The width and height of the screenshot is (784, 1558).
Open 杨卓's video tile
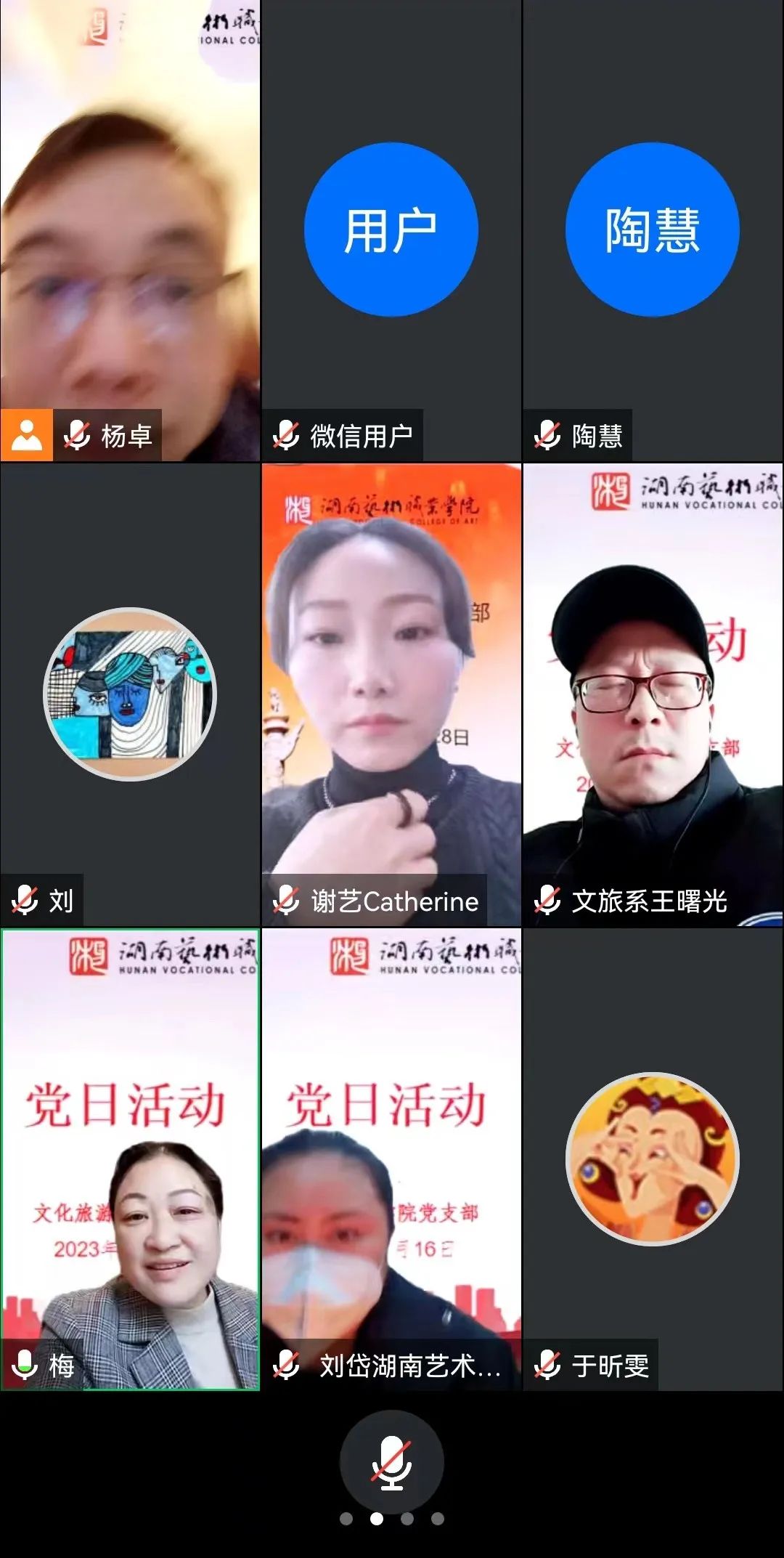(130, 230)
